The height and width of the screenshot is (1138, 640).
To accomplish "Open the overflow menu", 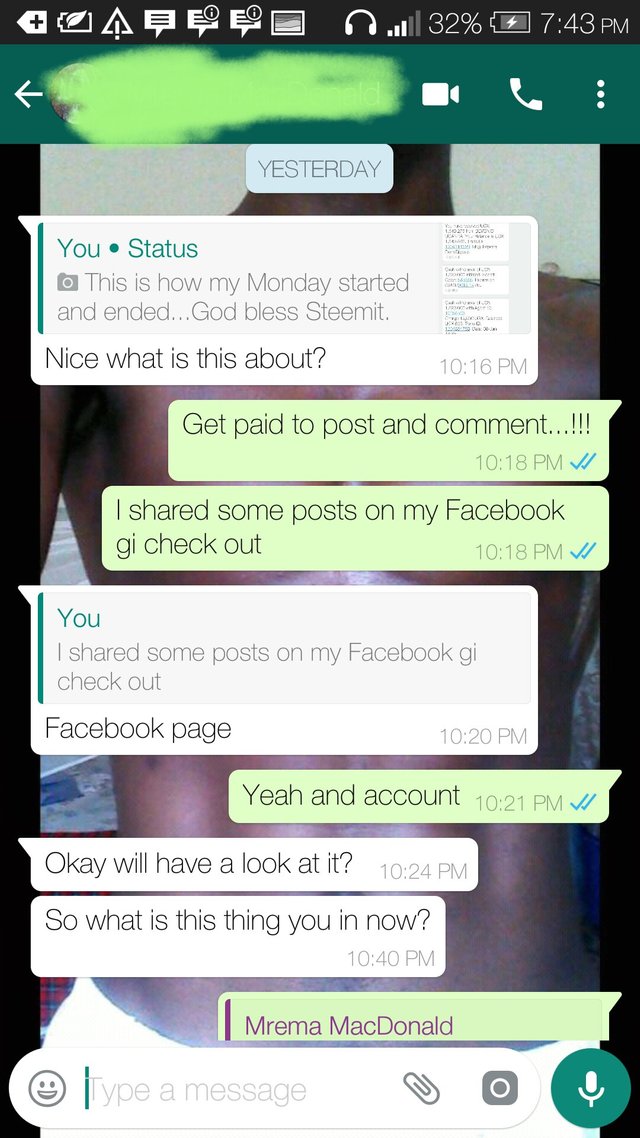I will click(x=600, y=95).
